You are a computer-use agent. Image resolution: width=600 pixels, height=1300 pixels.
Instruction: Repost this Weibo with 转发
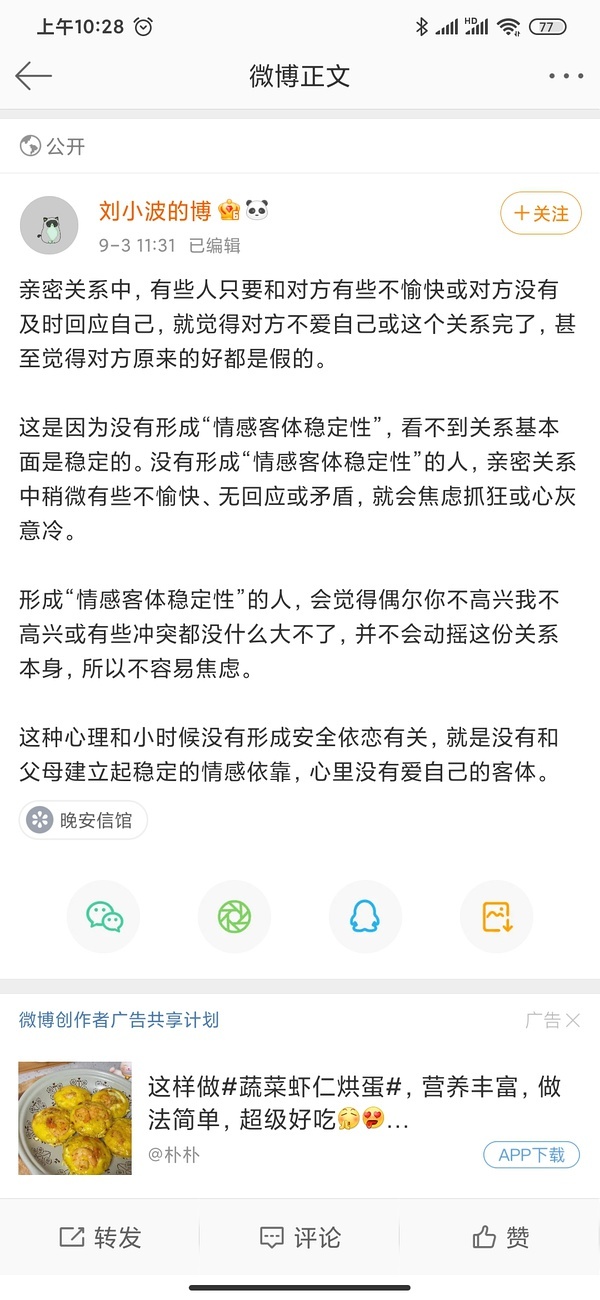[x=100, y=1238]
